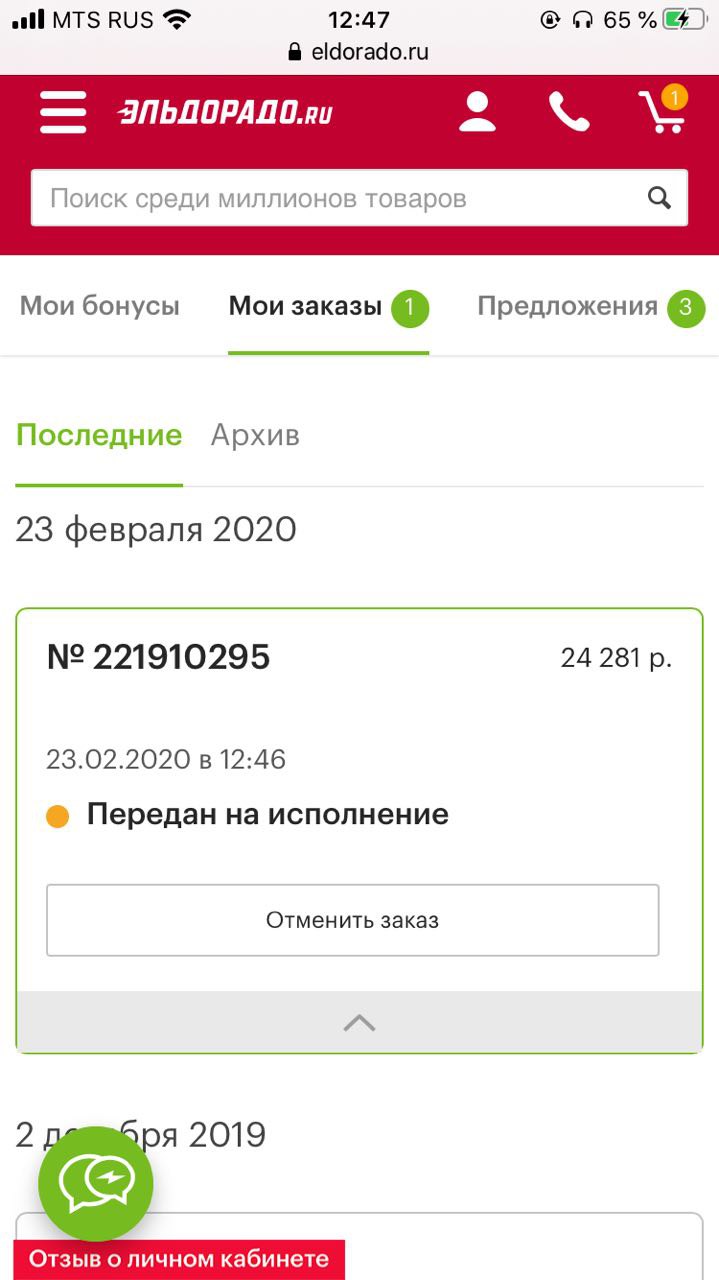Open the Эльдорадо home logo

tap(225, 113)
